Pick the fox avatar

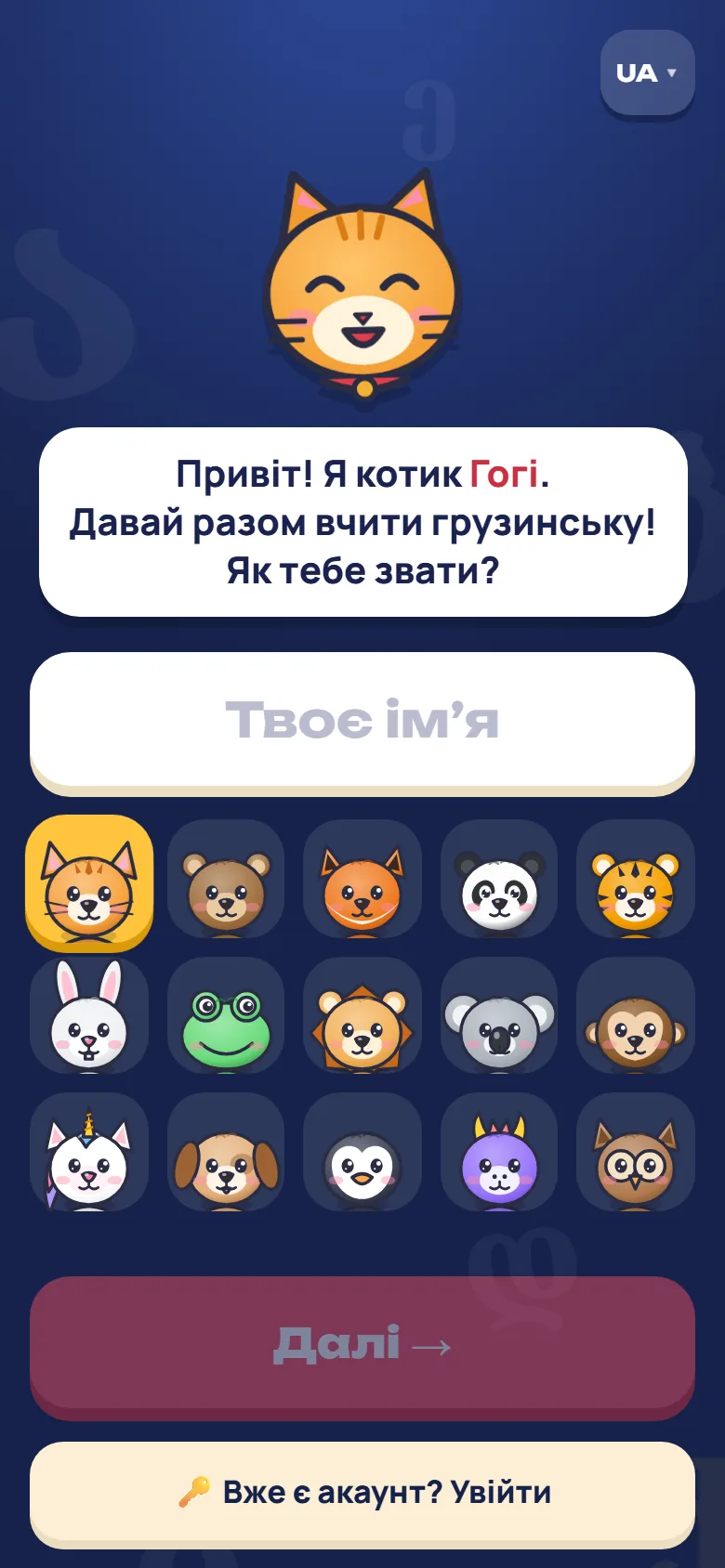coord(362,879)
